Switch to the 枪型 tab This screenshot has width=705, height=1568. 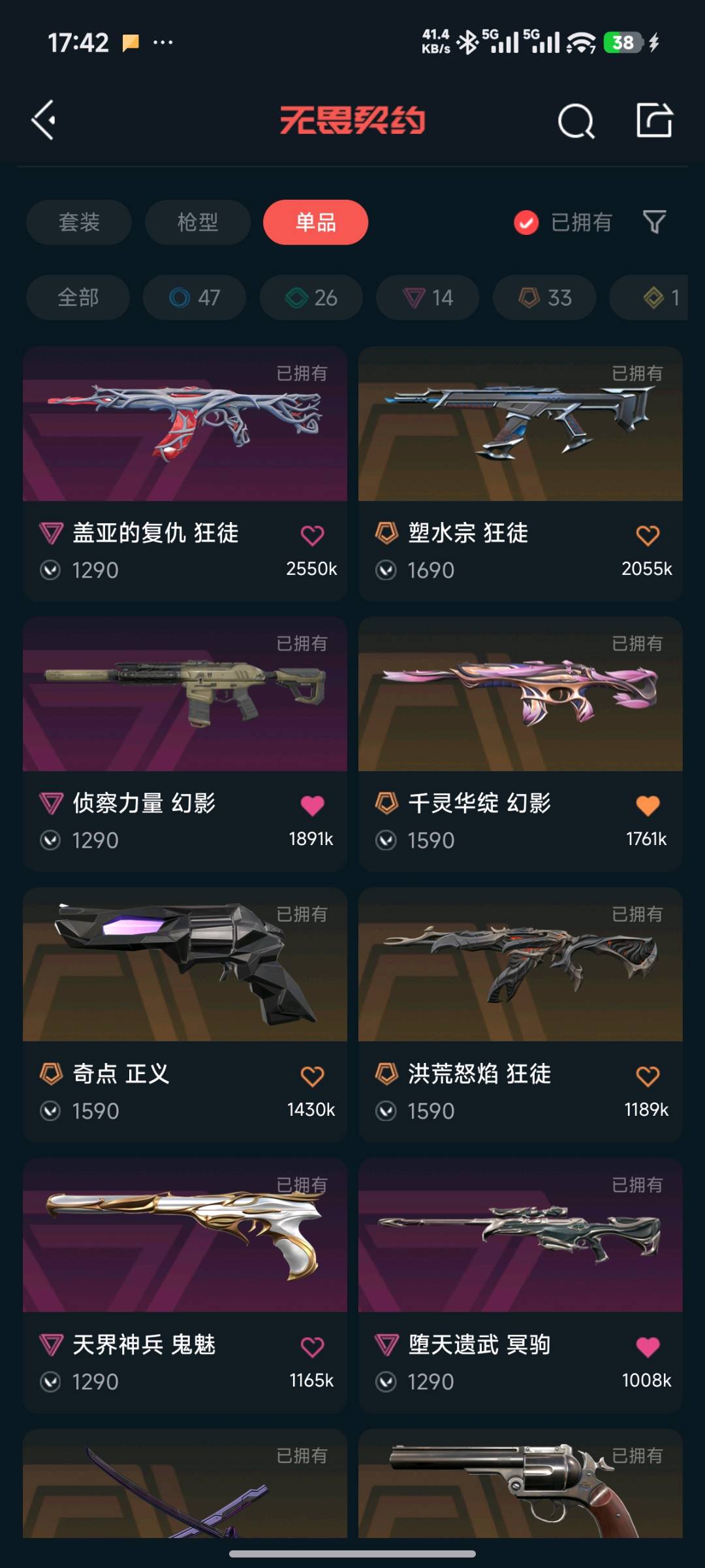click(x=197, y=223)
